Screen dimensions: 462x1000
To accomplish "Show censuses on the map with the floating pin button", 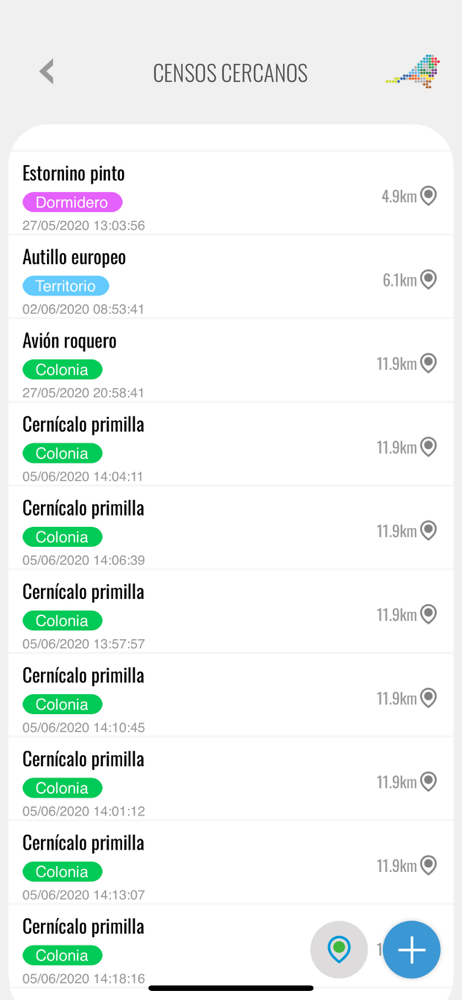I will 339,950.
